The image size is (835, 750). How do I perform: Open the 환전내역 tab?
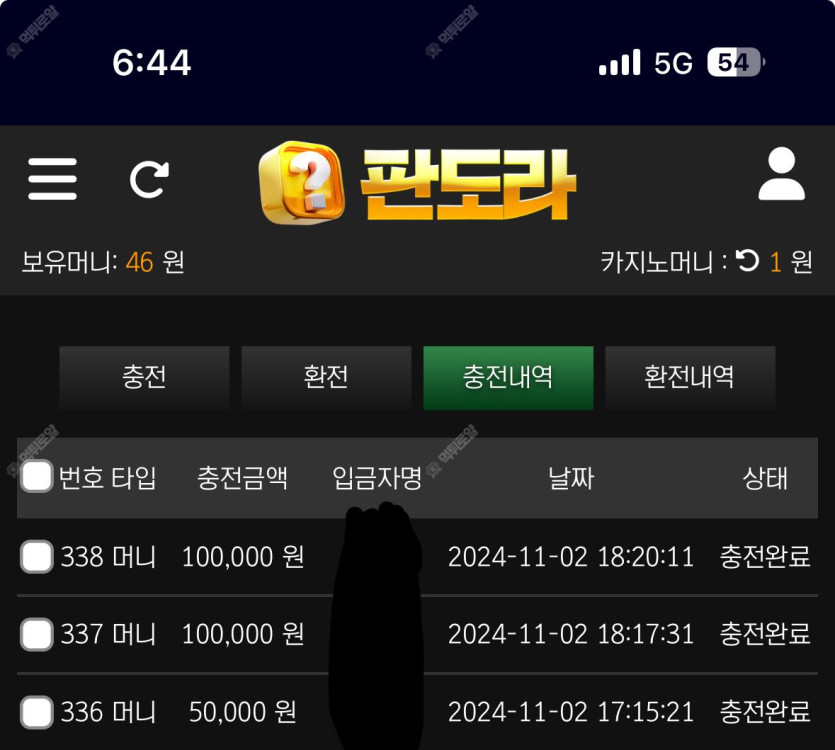(x=690, y=377)
